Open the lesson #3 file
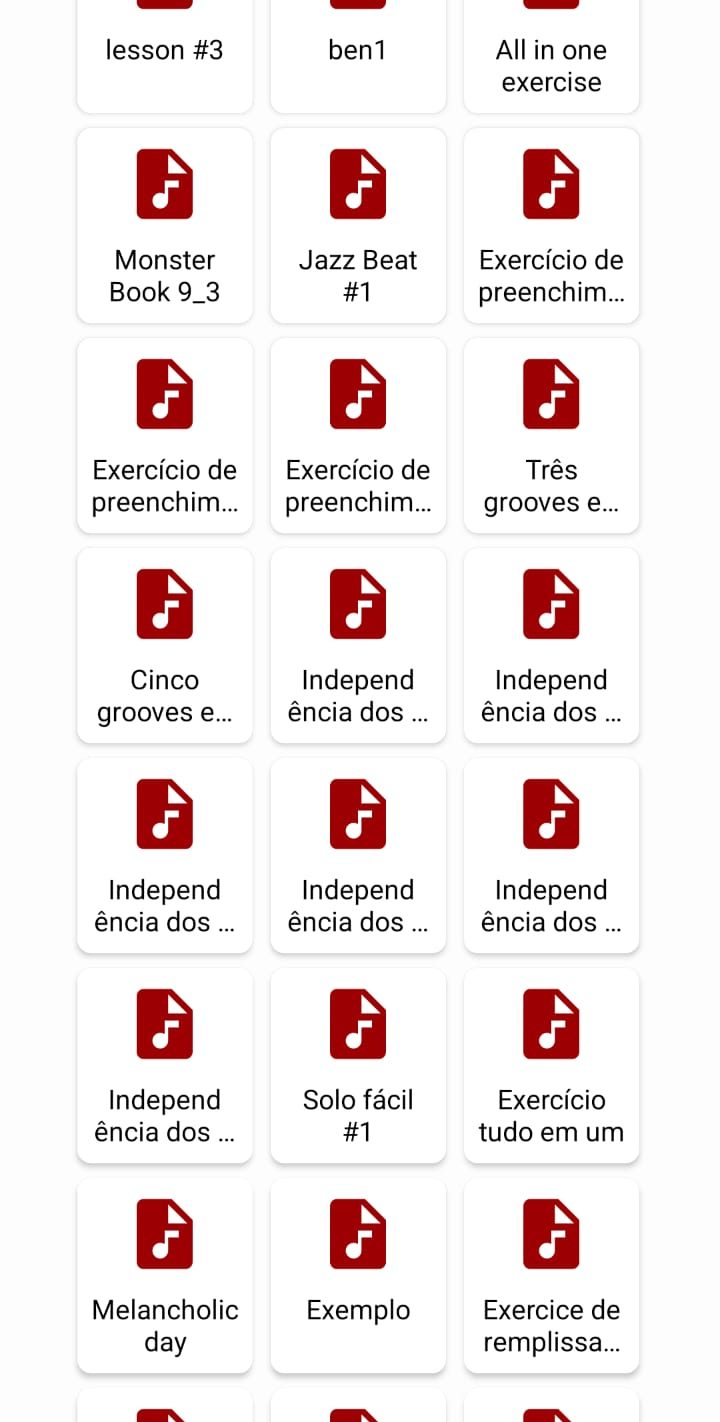Viewport: 720px width, 1422px height. pos(165,55)
